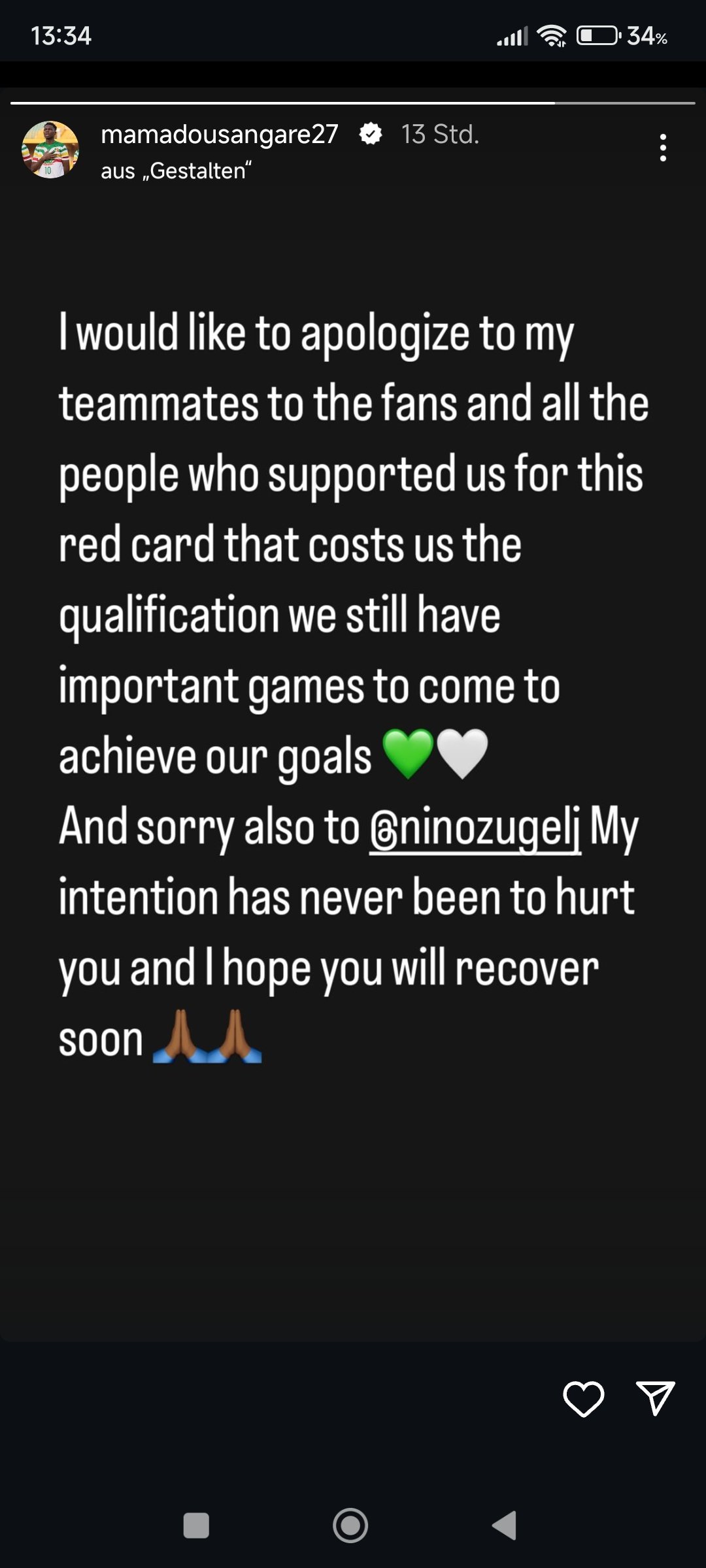Share the story via the paper plane
Screen dimensions: 706x1568
(x=655, y=1398)
